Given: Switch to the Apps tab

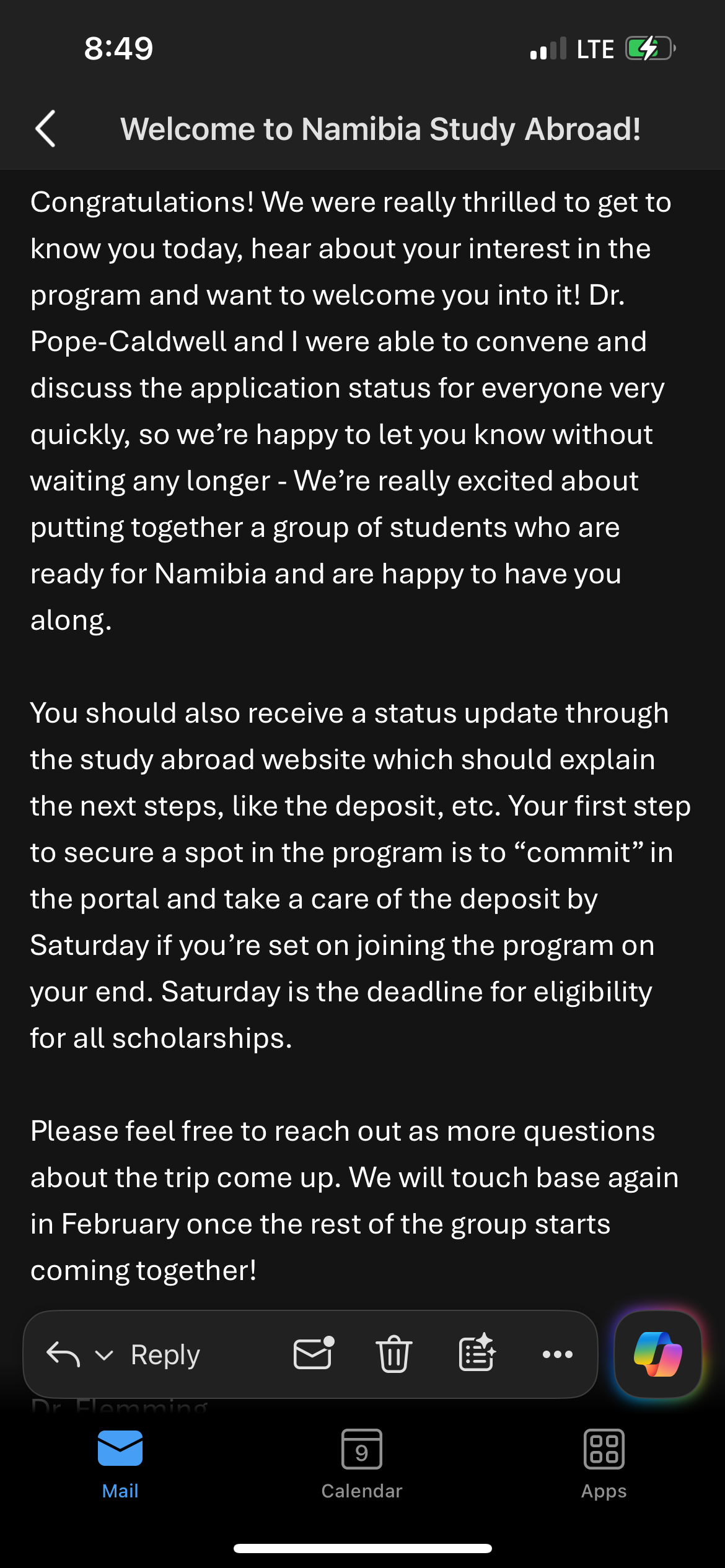Looking at the screenshot, I should click(x=604, y=1464).
